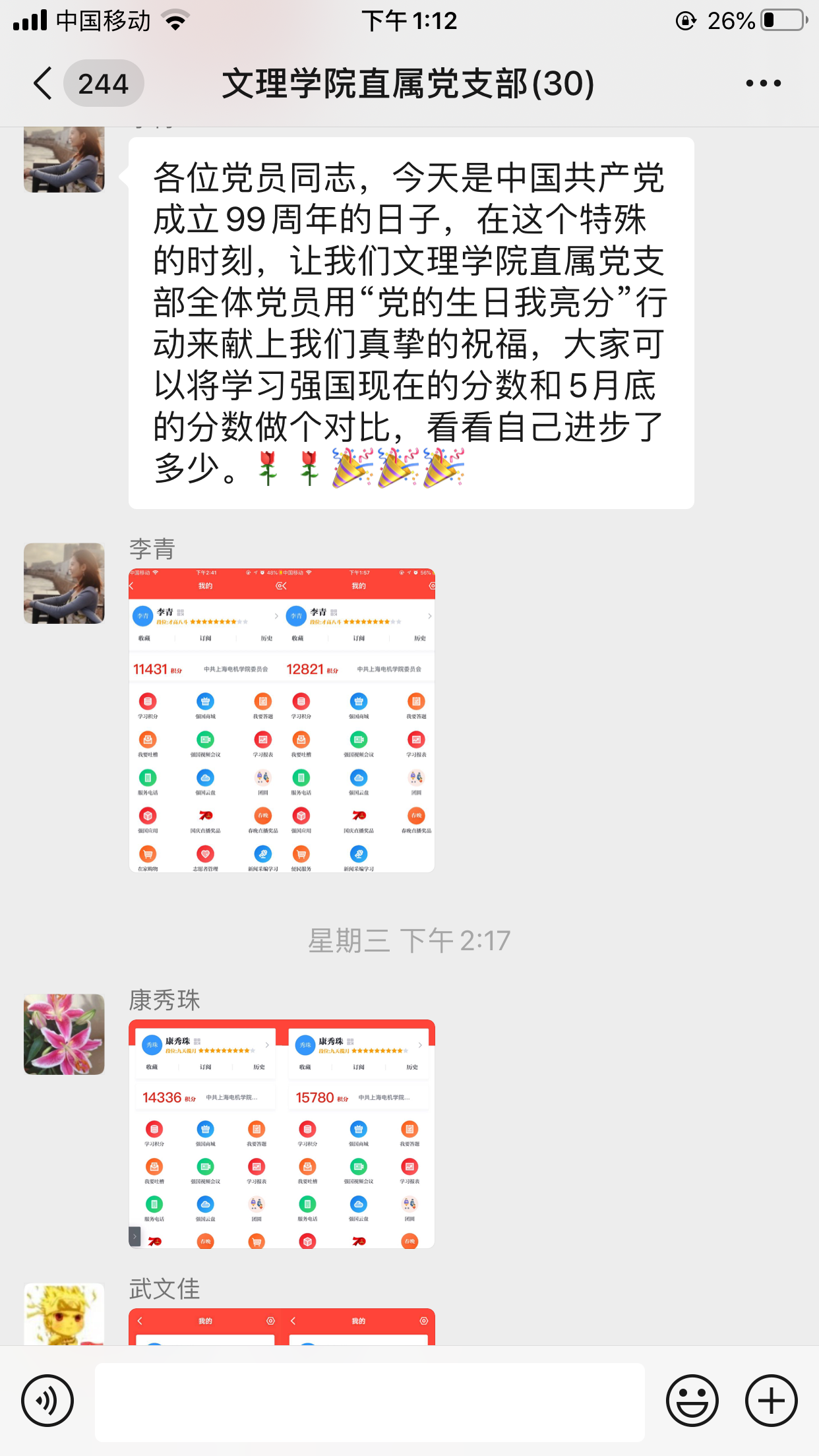Open 李青's avatar beside the screenshot
819x1456 pixels.
[64, 583]
